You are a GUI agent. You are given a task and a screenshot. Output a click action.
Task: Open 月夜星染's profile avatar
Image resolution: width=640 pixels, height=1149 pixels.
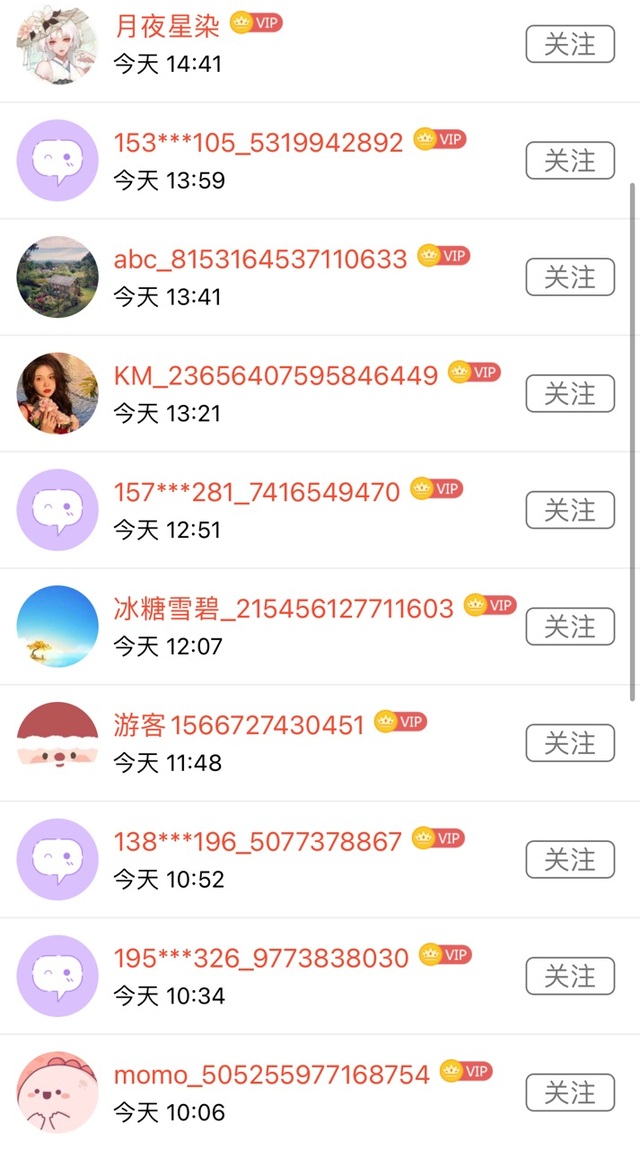click(x=58, y=44)
